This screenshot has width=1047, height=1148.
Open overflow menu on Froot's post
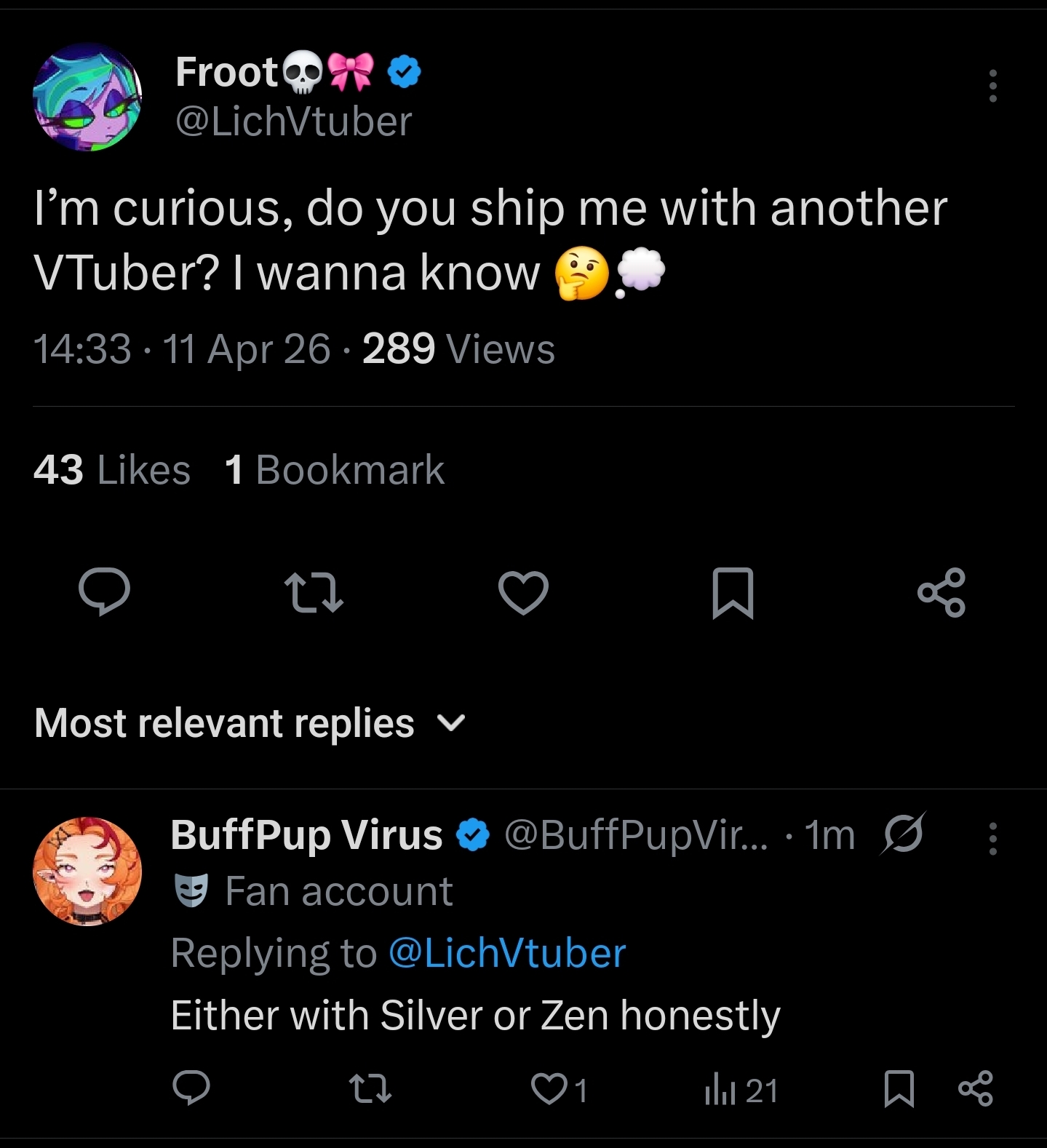(x=992, y=86)
